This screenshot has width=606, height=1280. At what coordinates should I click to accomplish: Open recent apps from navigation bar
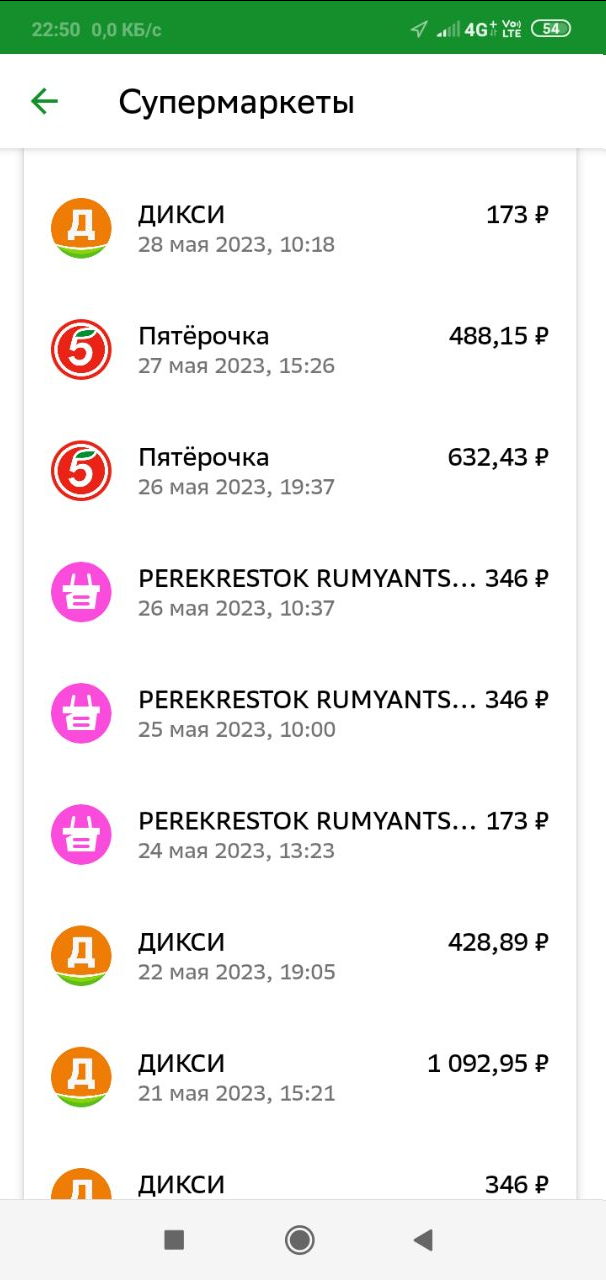(174, 1241)
